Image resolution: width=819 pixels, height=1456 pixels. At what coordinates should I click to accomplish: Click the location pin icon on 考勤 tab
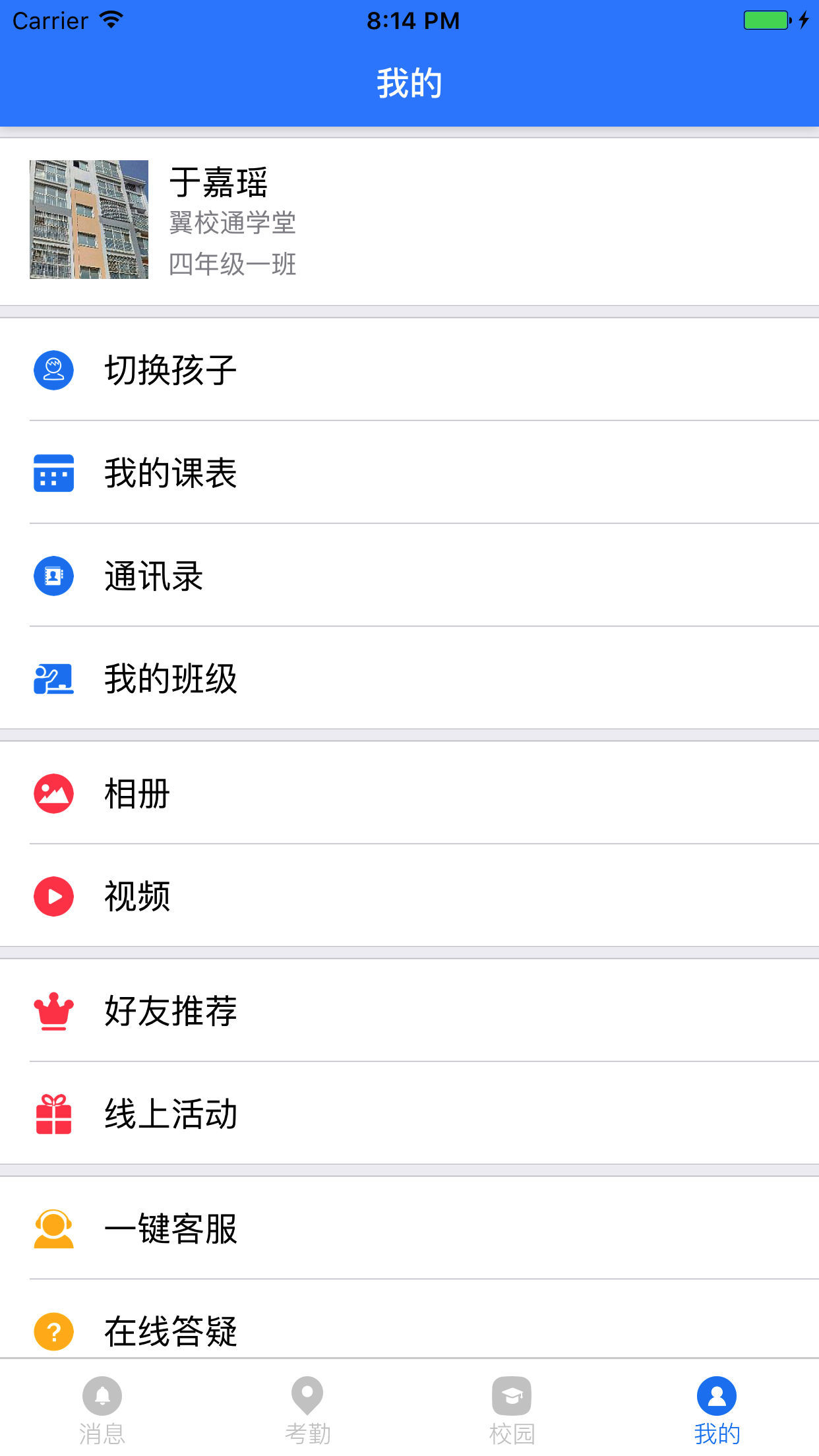point(307,1396)
